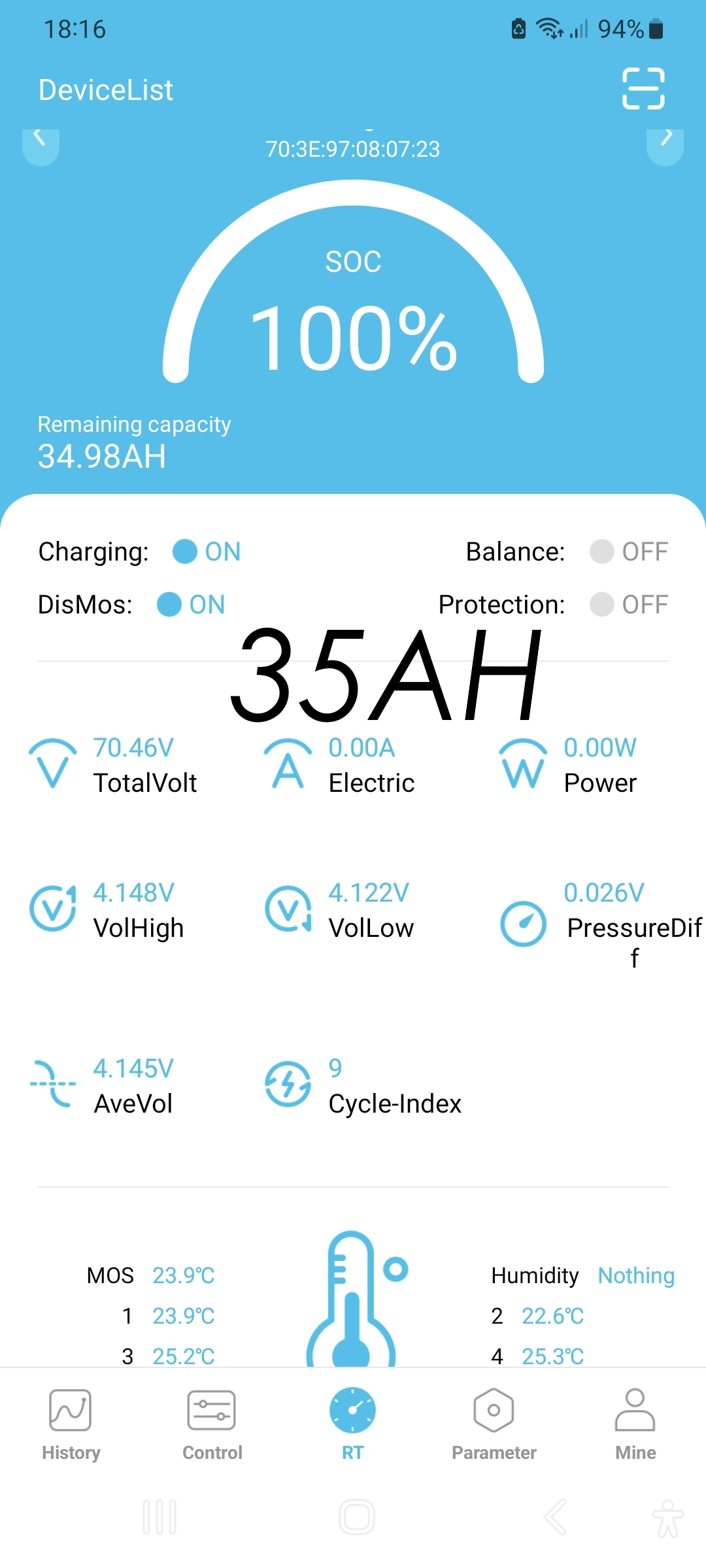Viewport: 706px width, 1568px height.
Task: Tap the system back button
Action: point(556,1517)
